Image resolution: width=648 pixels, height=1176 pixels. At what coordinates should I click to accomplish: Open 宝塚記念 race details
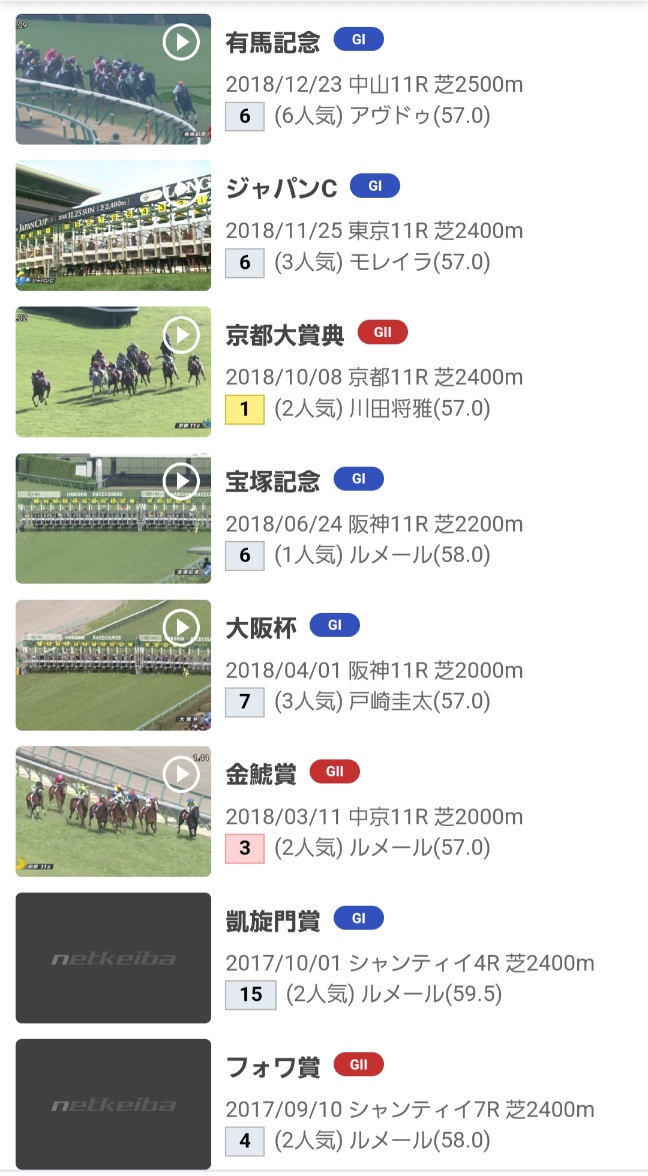point(272,481)
